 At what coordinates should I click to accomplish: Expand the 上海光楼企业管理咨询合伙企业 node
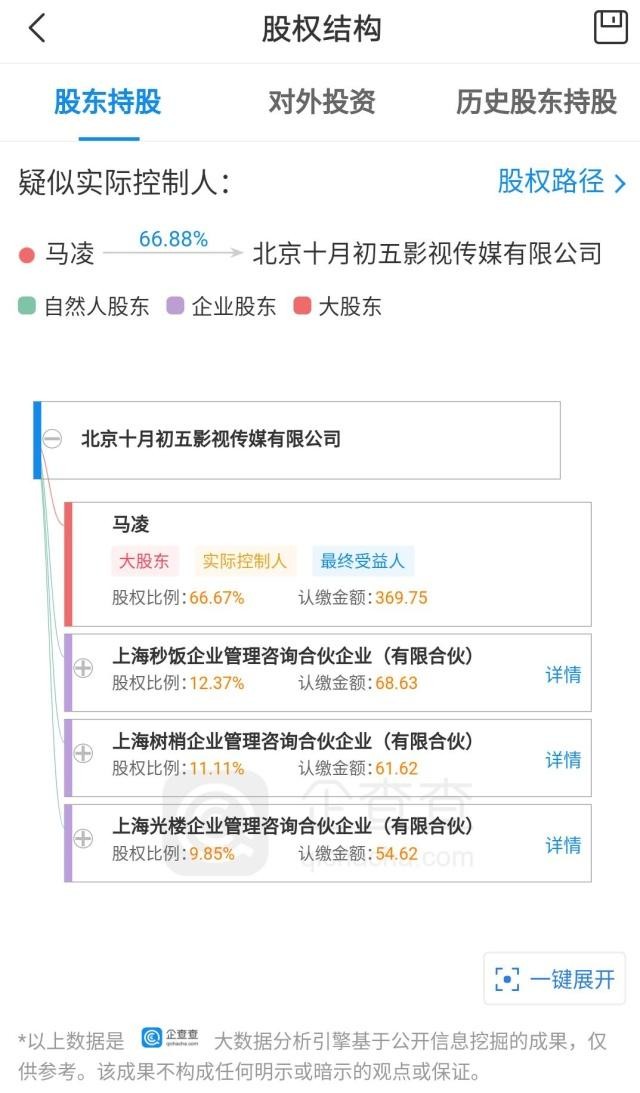pyautogui.click(x=83, y=839)
